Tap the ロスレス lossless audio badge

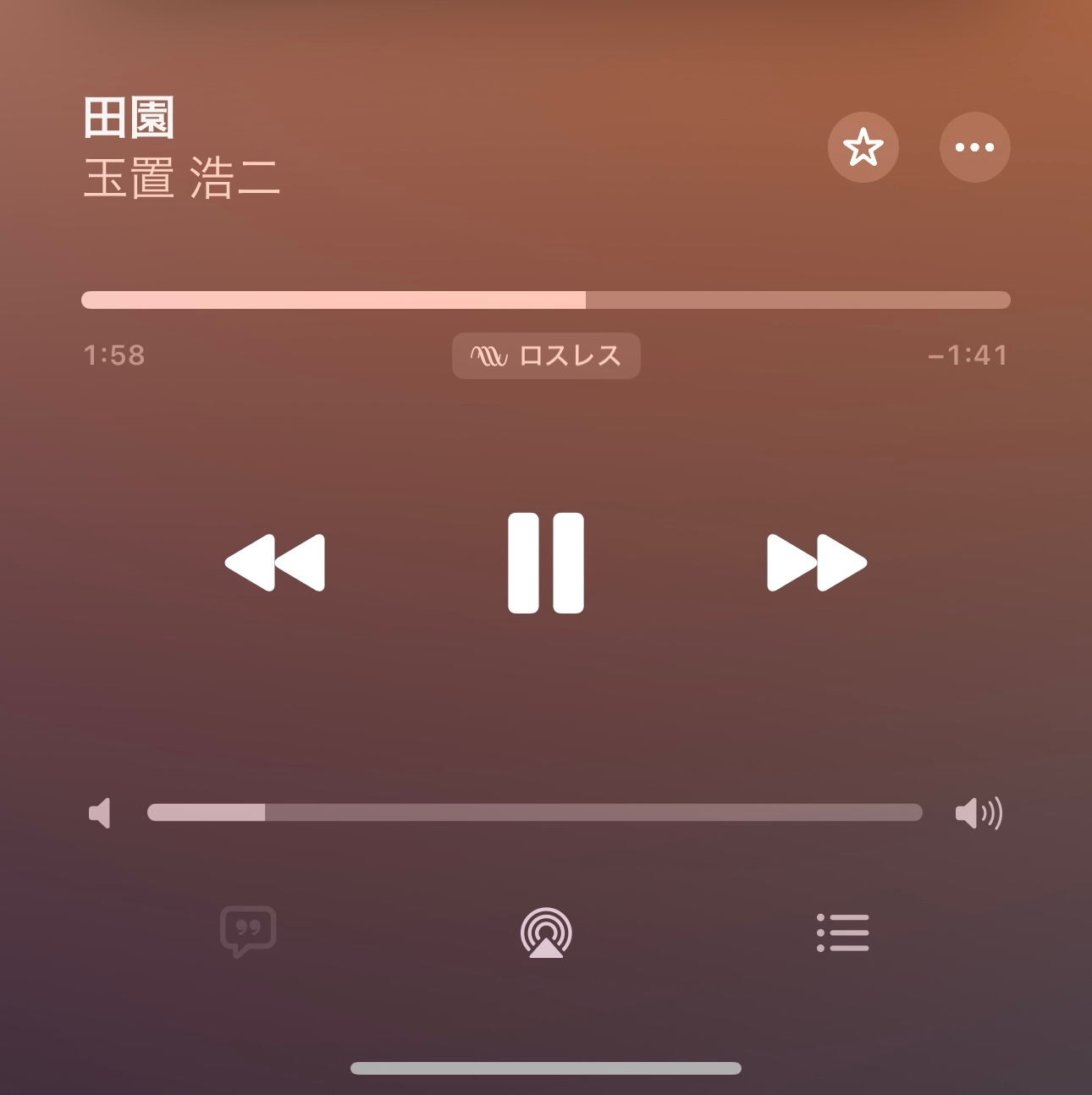click(x=546, y=355)
